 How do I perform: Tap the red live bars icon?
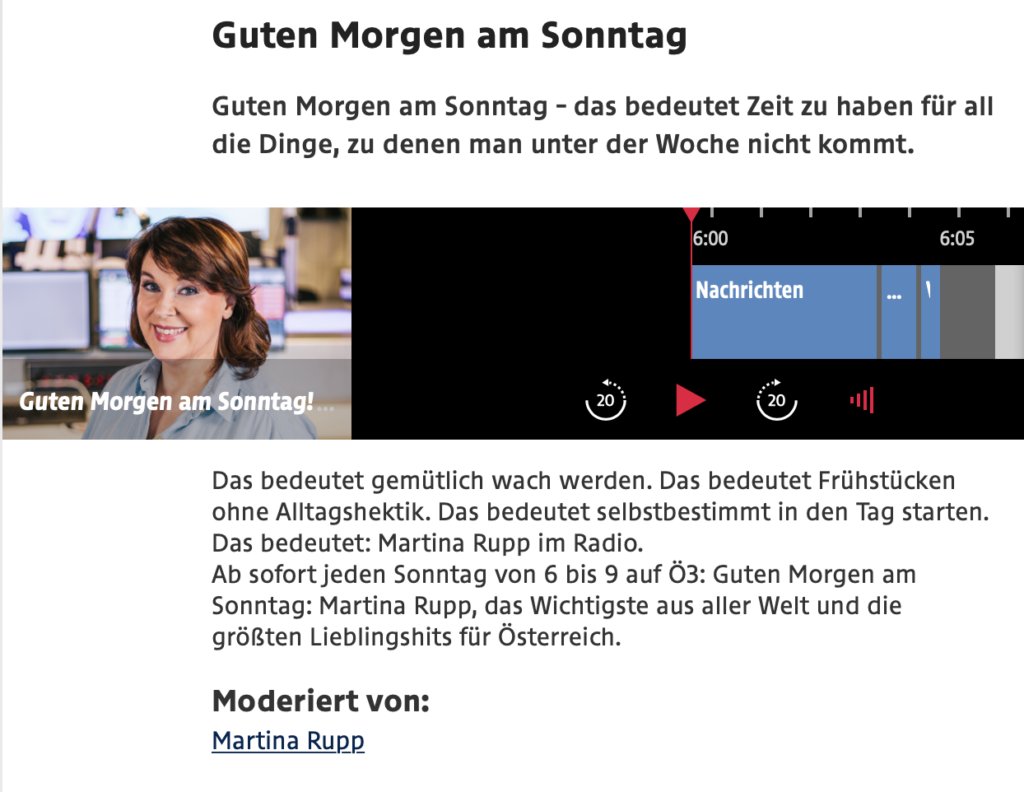[861, 401]
